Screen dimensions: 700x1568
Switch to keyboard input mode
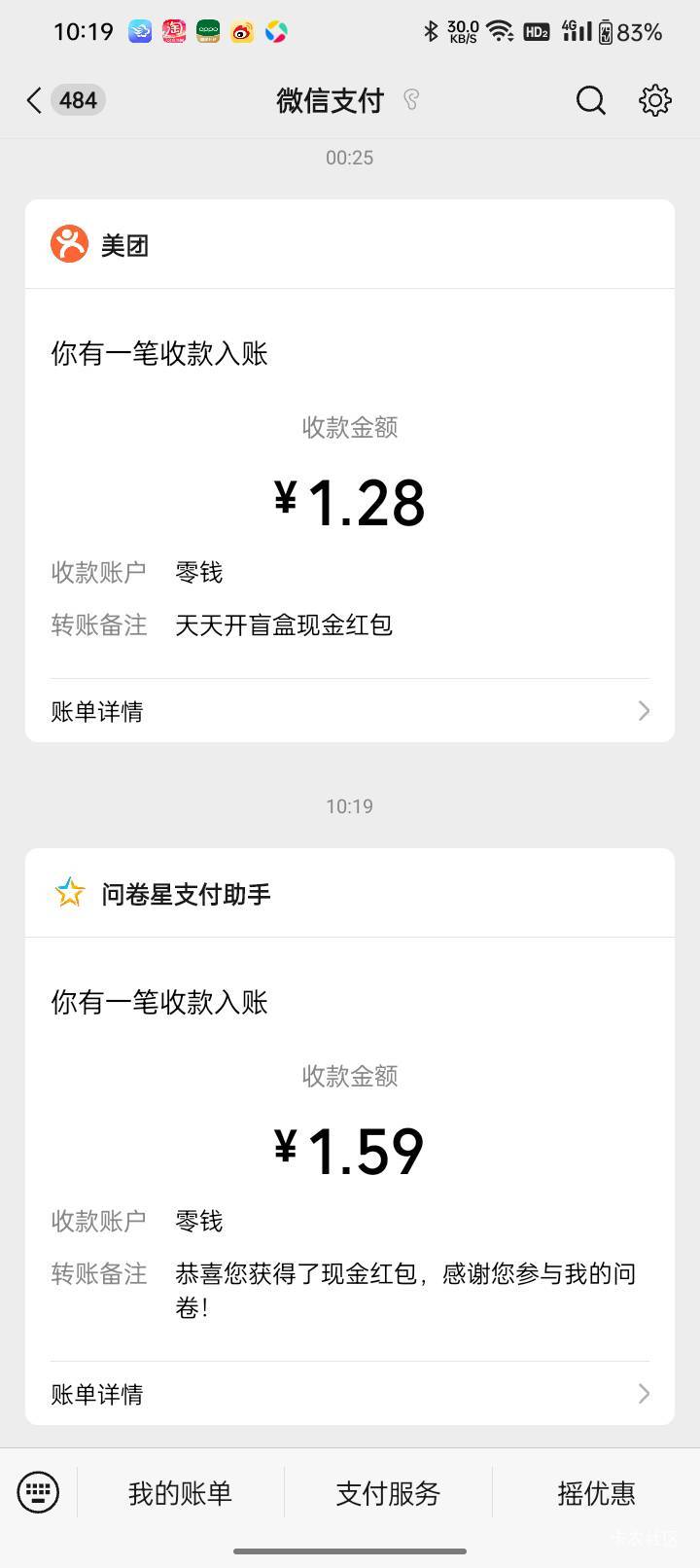point(38,1491)
